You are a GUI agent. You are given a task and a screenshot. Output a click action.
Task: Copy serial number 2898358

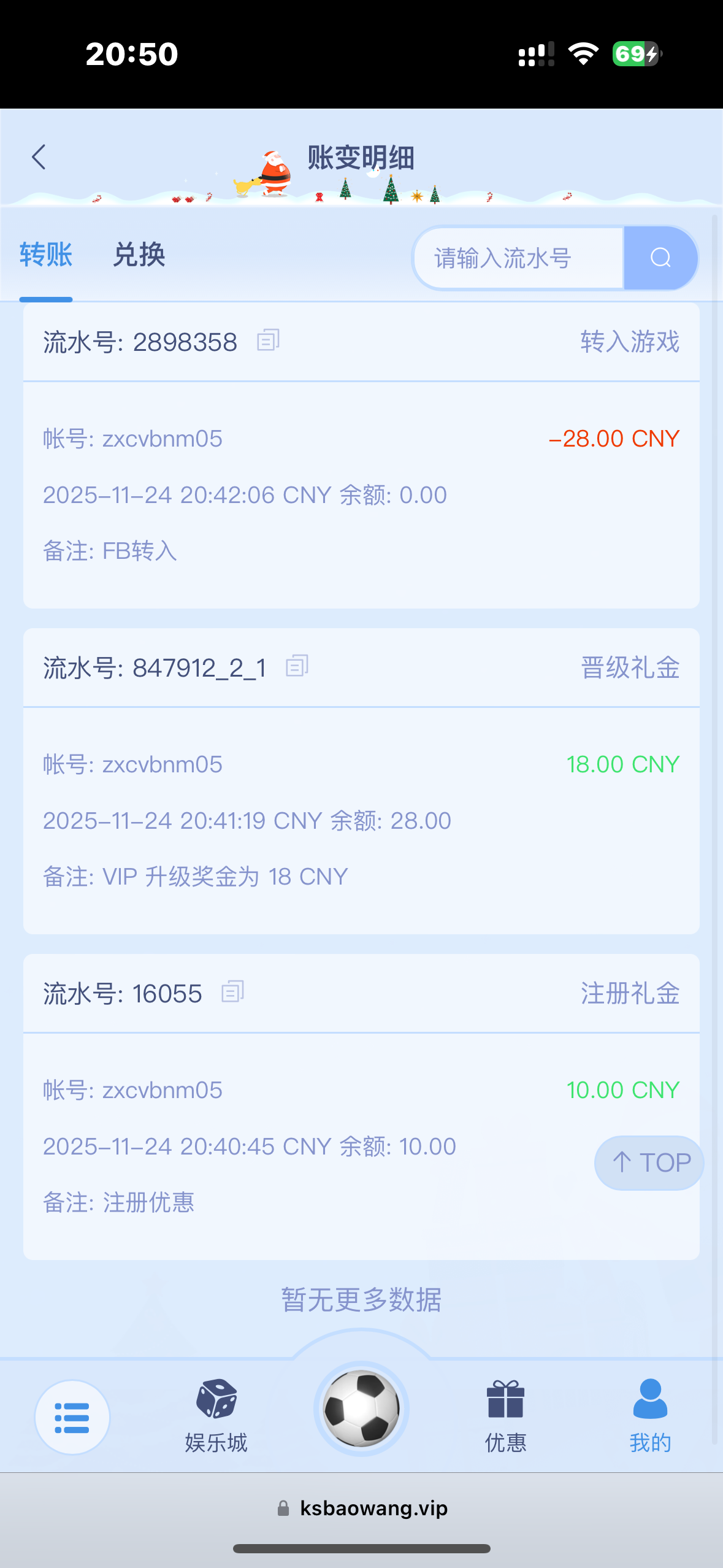click(x=268, y=340)
